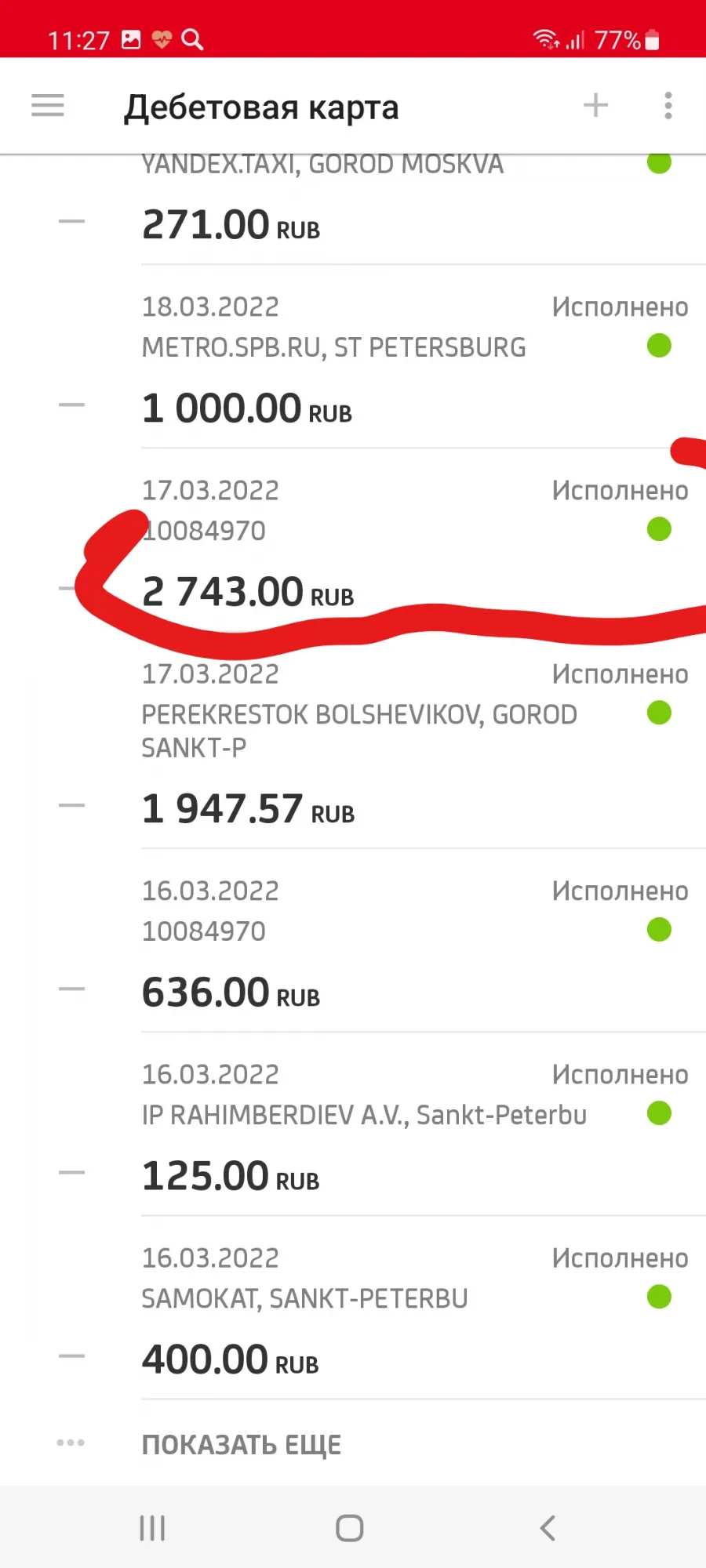Viewport: 706px width, 1568px height.
Task: Open recent apps from the navigation bar
Action: pyautogui.click(x=152, y=1527)
